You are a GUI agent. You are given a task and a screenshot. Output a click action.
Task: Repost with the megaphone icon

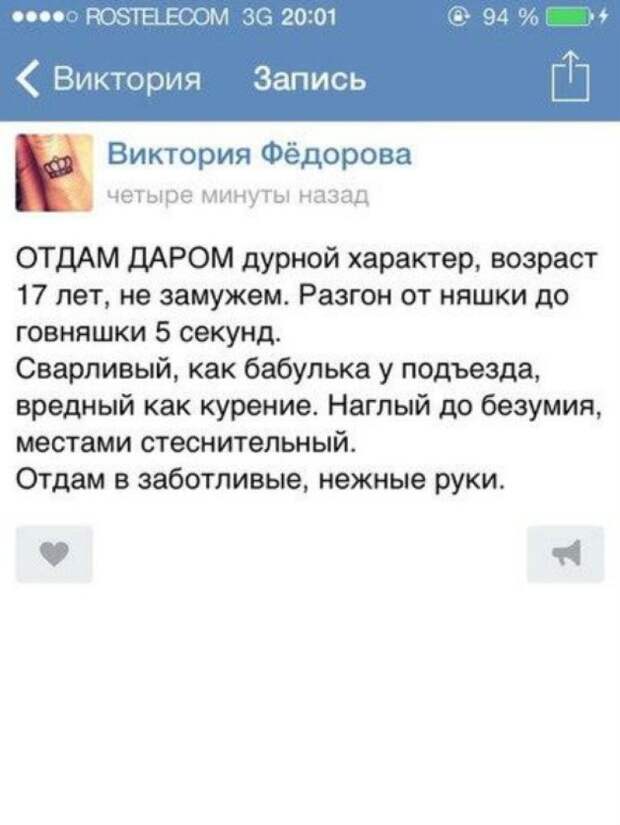(566, 553)
